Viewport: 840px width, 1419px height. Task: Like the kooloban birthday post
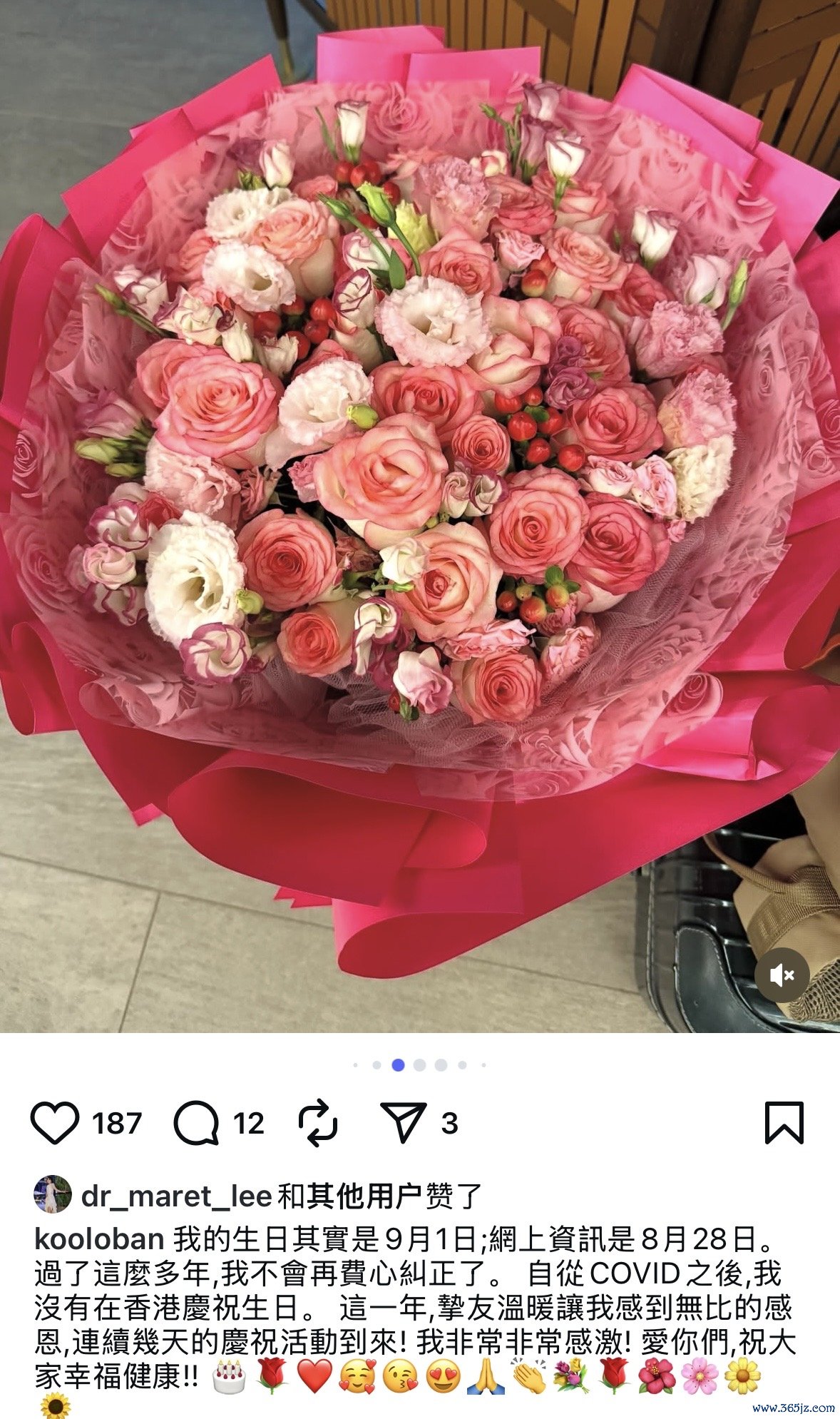(x=54, y=1123)
